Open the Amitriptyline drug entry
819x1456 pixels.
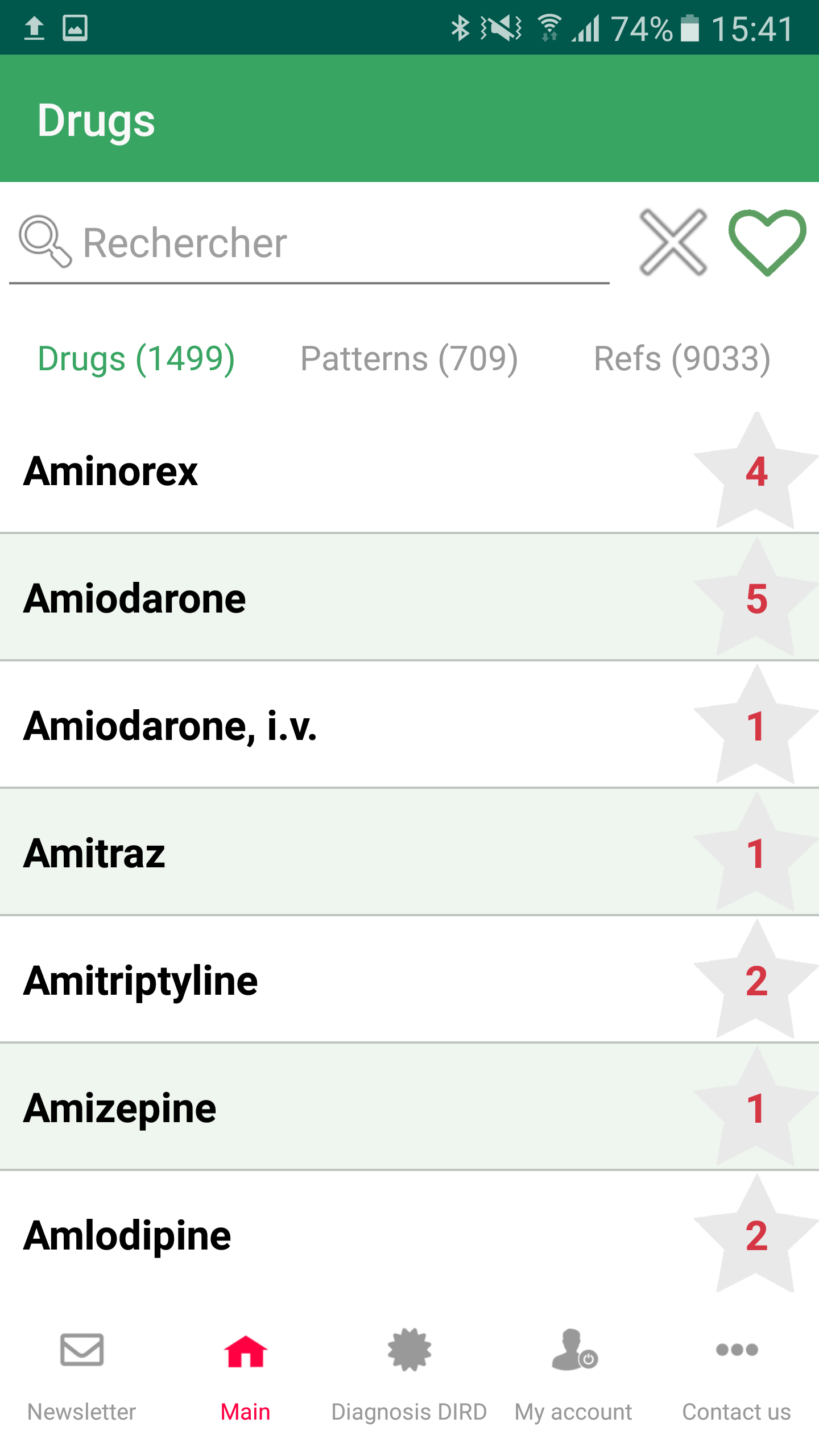pos(409,979)
